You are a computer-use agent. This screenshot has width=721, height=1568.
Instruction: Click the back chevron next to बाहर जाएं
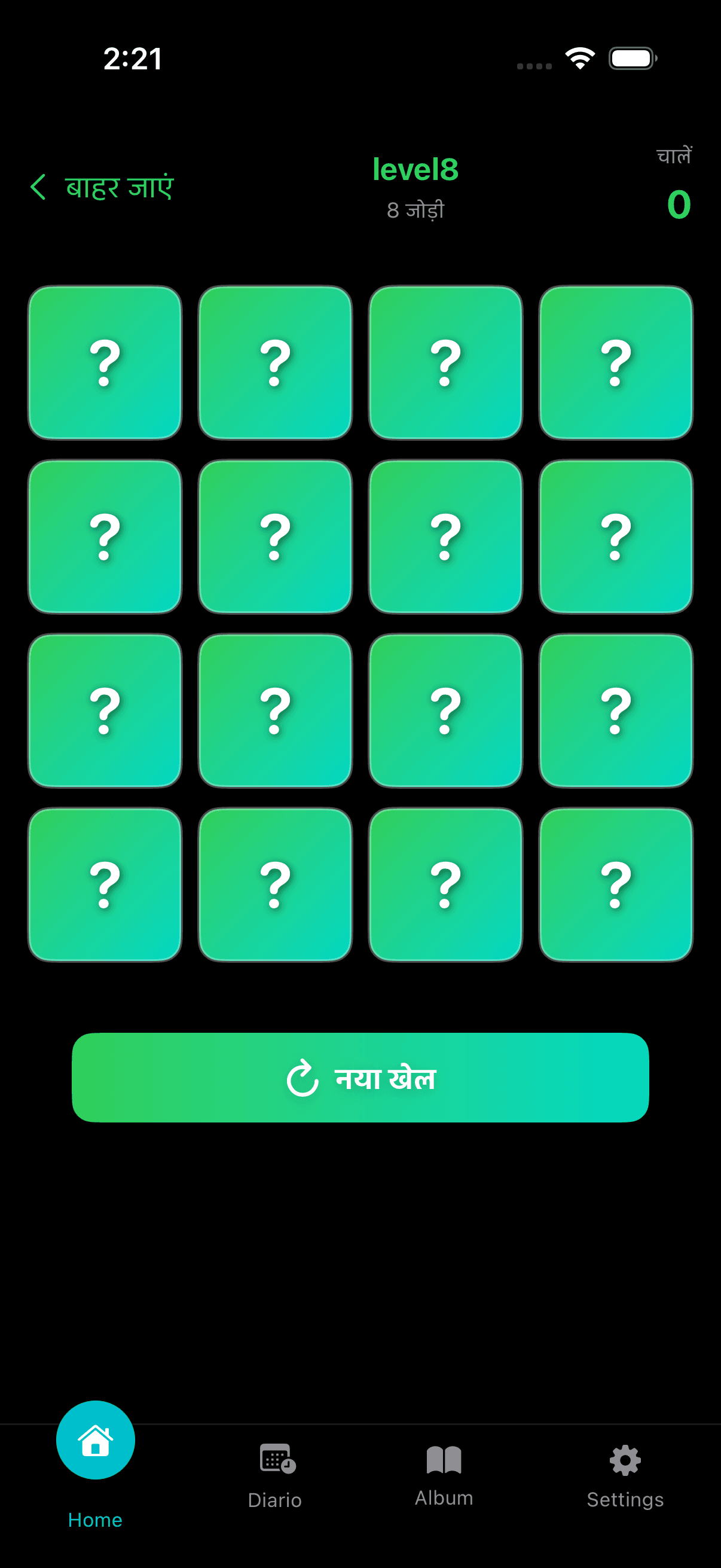point(39,187)
